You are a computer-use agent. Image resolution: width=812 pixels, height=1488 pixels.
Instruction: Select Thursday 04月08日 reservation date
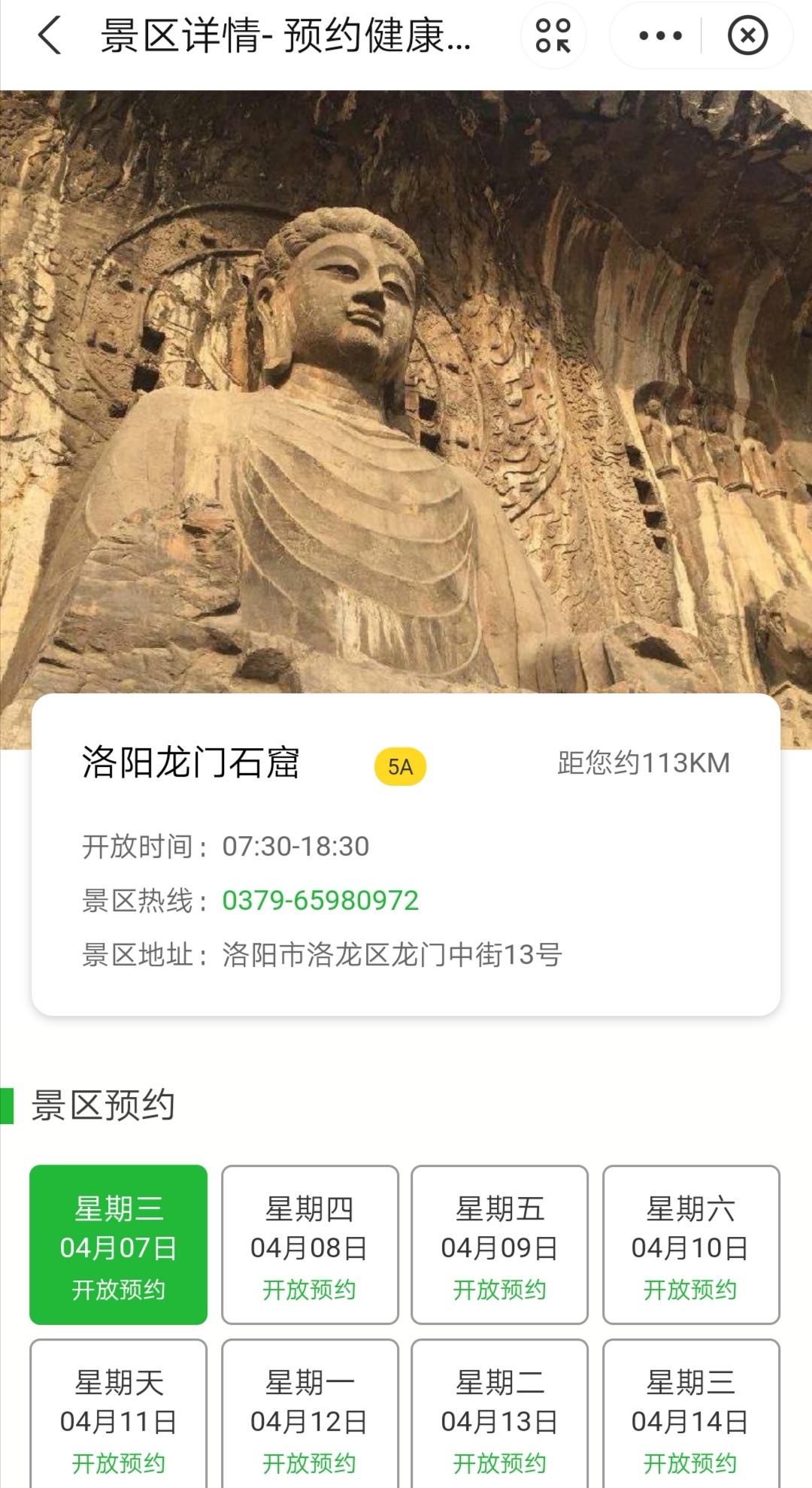(x=309, y=1244)
